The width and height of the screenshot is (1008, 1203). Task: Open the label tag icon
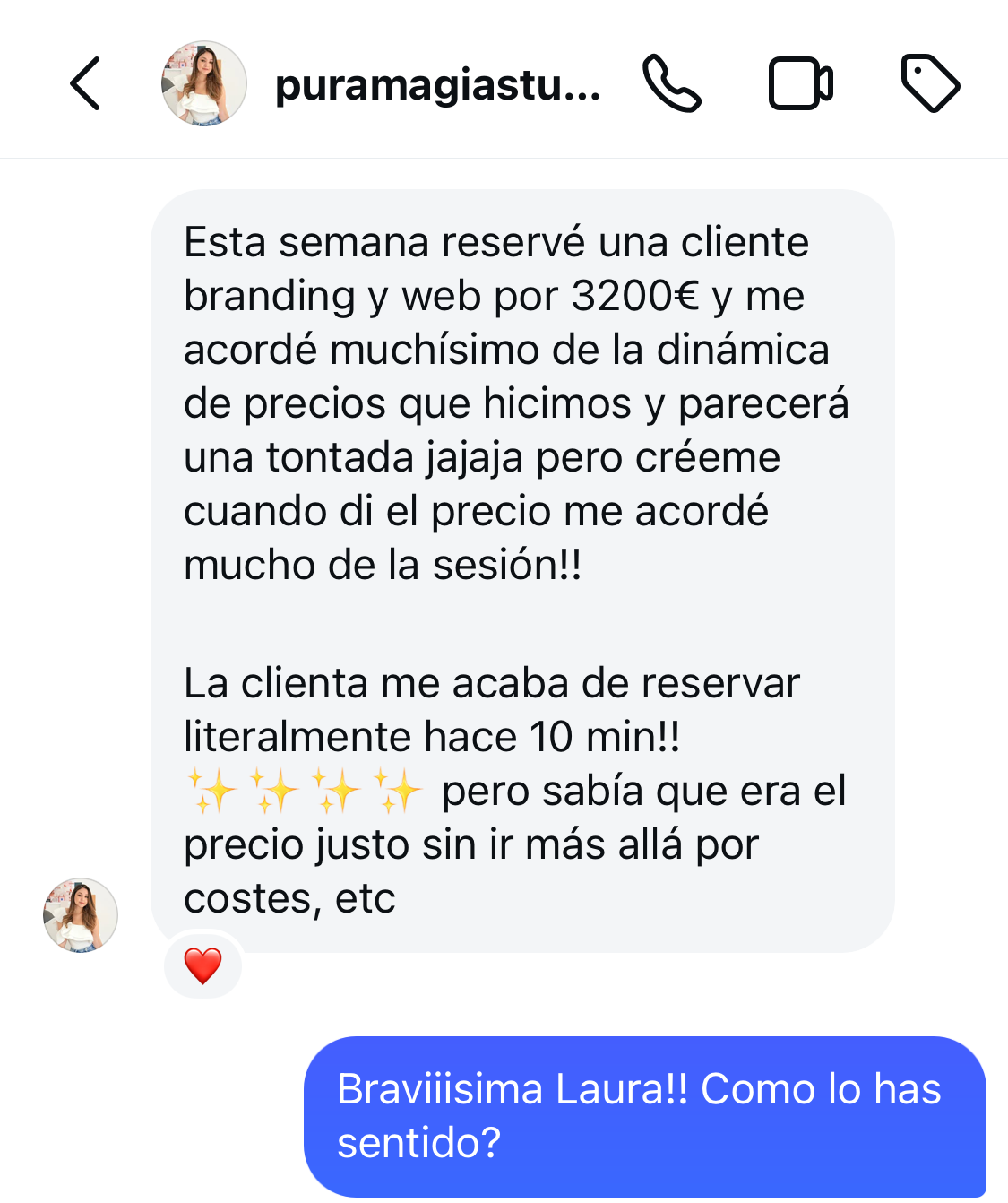930,84
